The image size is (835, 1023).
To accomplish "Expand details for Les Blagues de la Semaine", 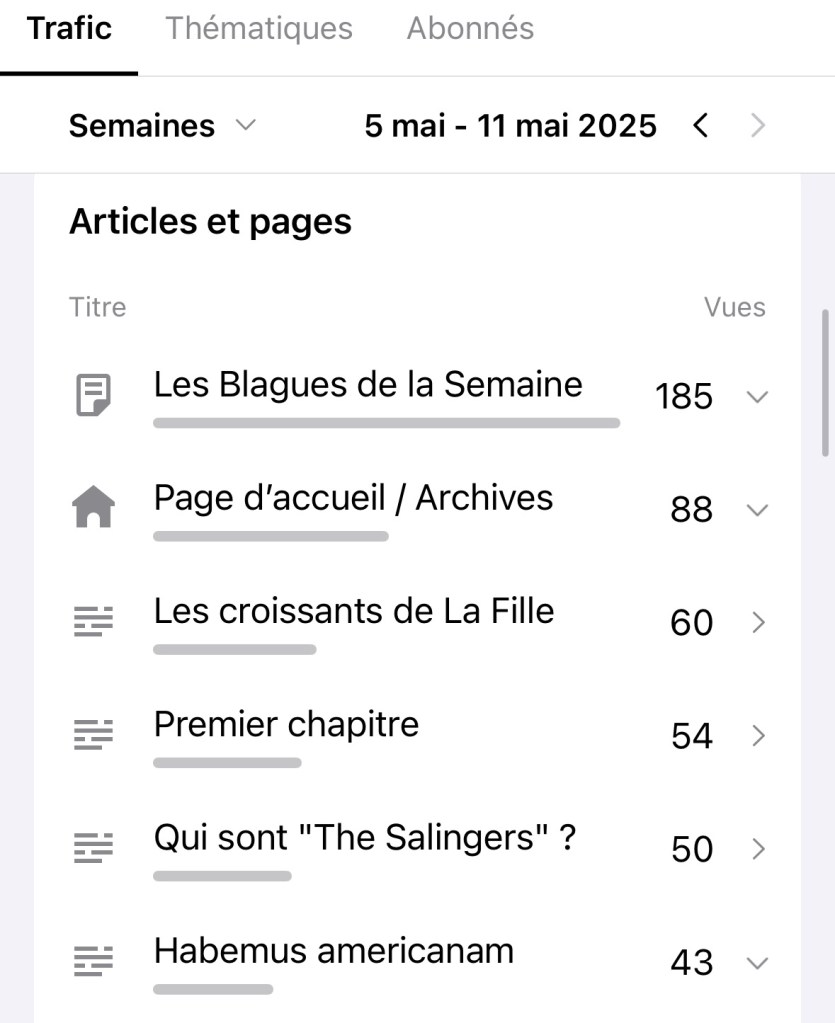I will (x=757, y=397).
